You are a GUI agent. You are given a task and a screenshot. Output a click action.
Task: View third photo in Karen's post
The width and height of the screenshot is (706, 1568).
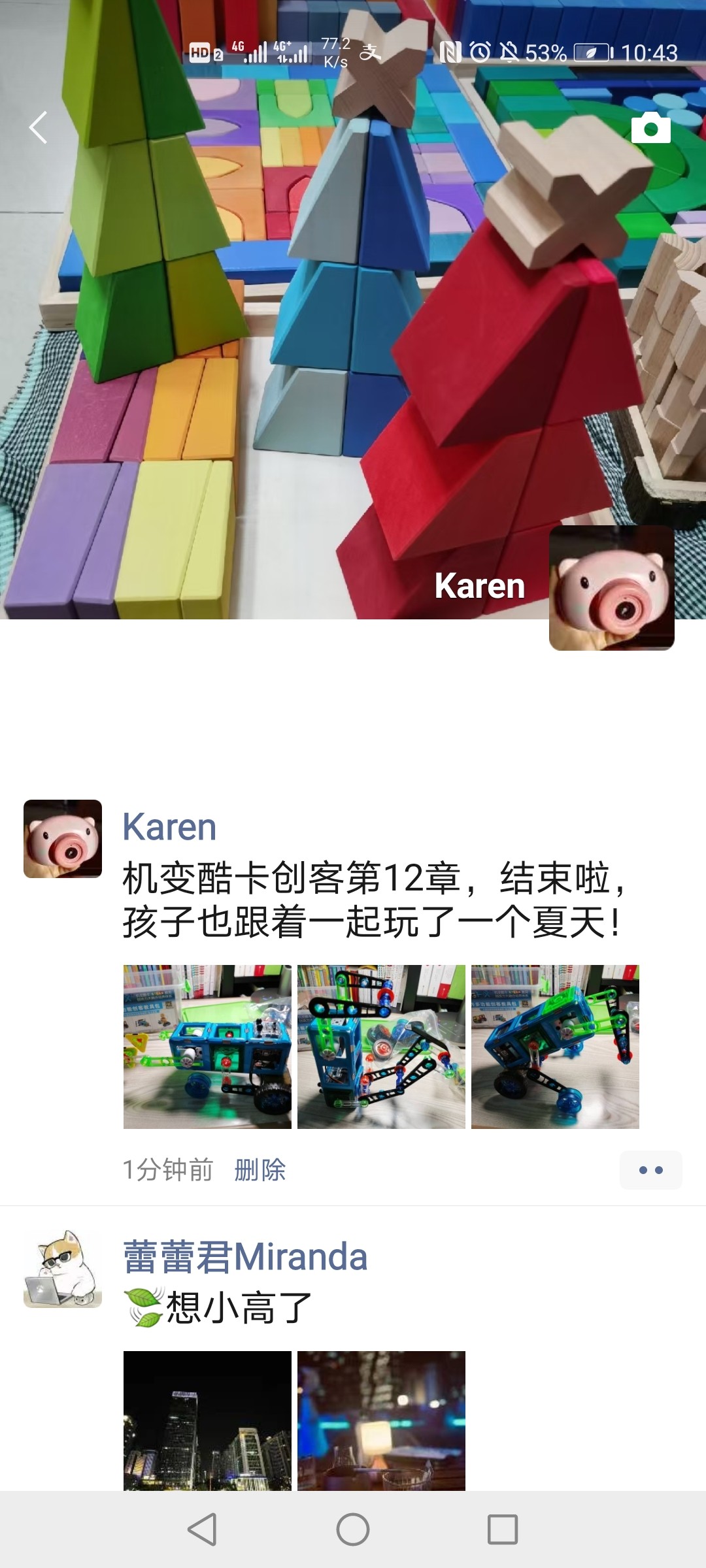click(x=555, y=1047)
